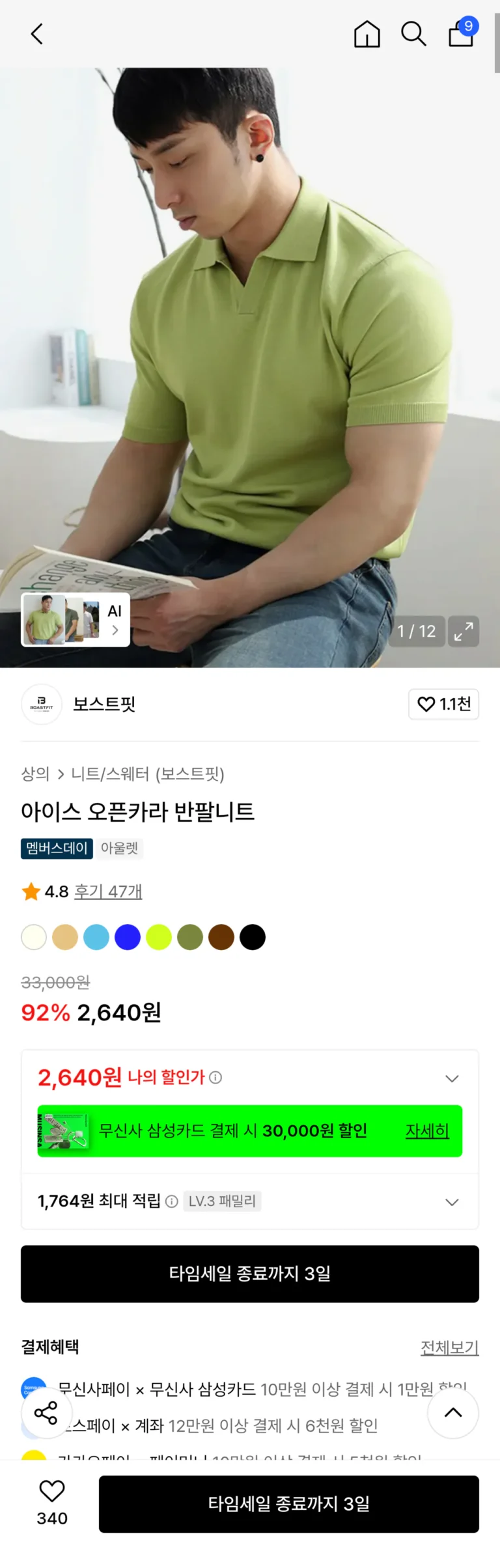The height and width of the screenshot is (1568, 500).
Task: Tap 자세히 on the 삼성카드 discount banner
Action: pyautogui.click(x=427, y=1131)
